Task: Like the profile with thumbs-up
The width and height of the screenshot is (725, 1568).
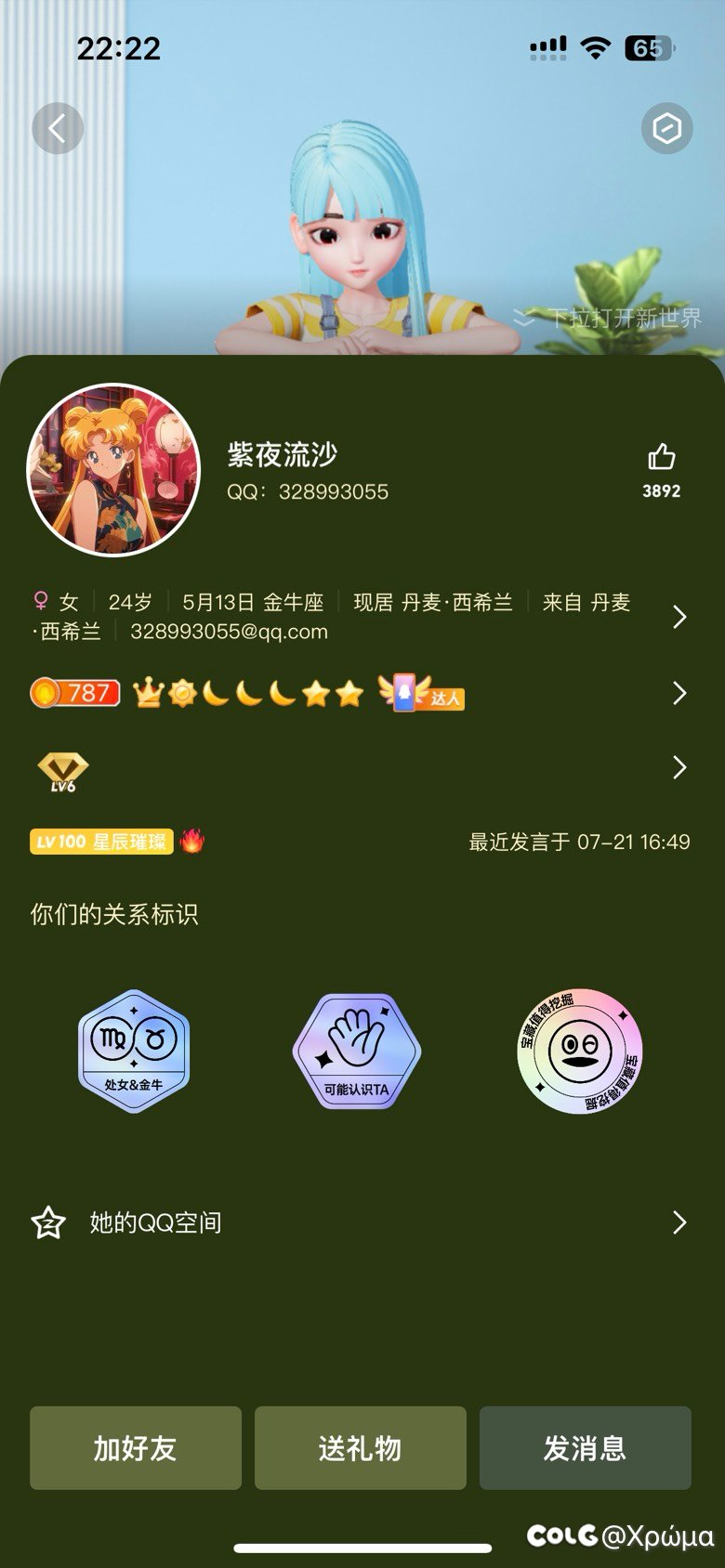Action: point(662,470)
